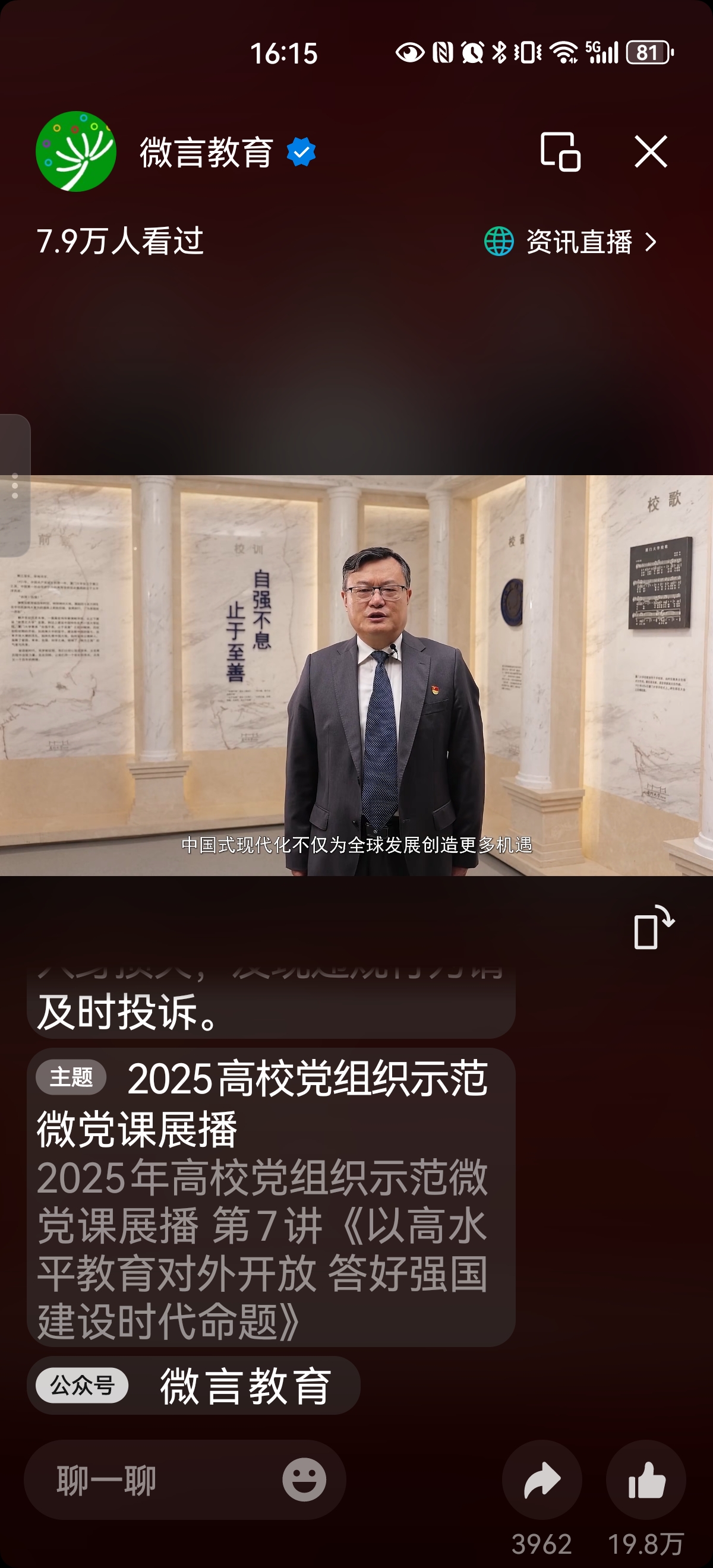Open the 资讯直播 category link
The height and width of the screenshot is (1568, 713).
click(x=571, y=242)
